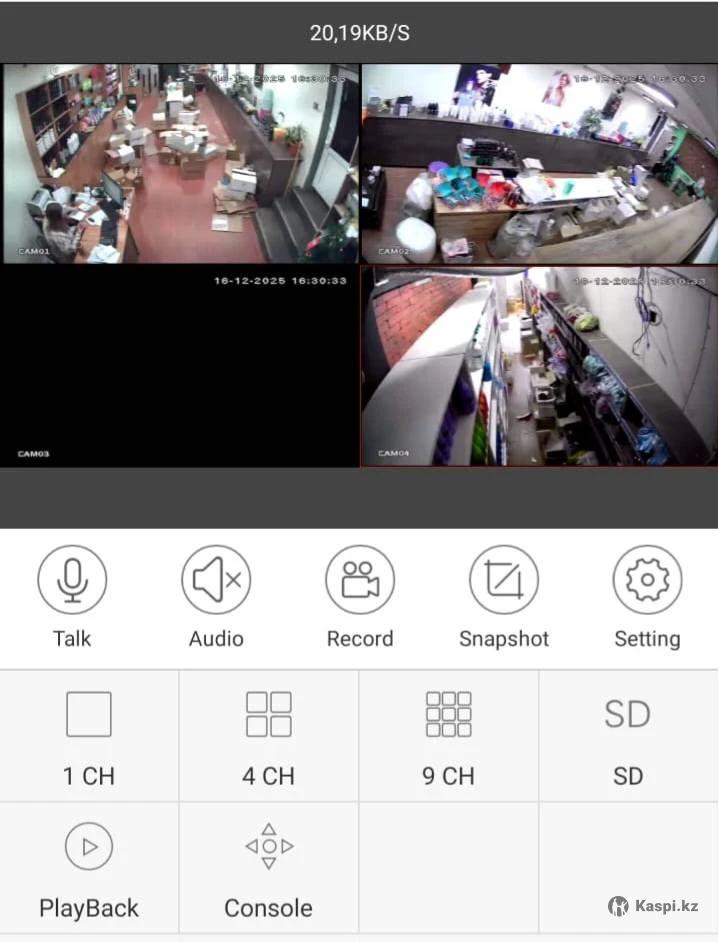Select the 4 CH grid layout
The width and height of the screenshot is (718, 942).
(x=269, y=735)
